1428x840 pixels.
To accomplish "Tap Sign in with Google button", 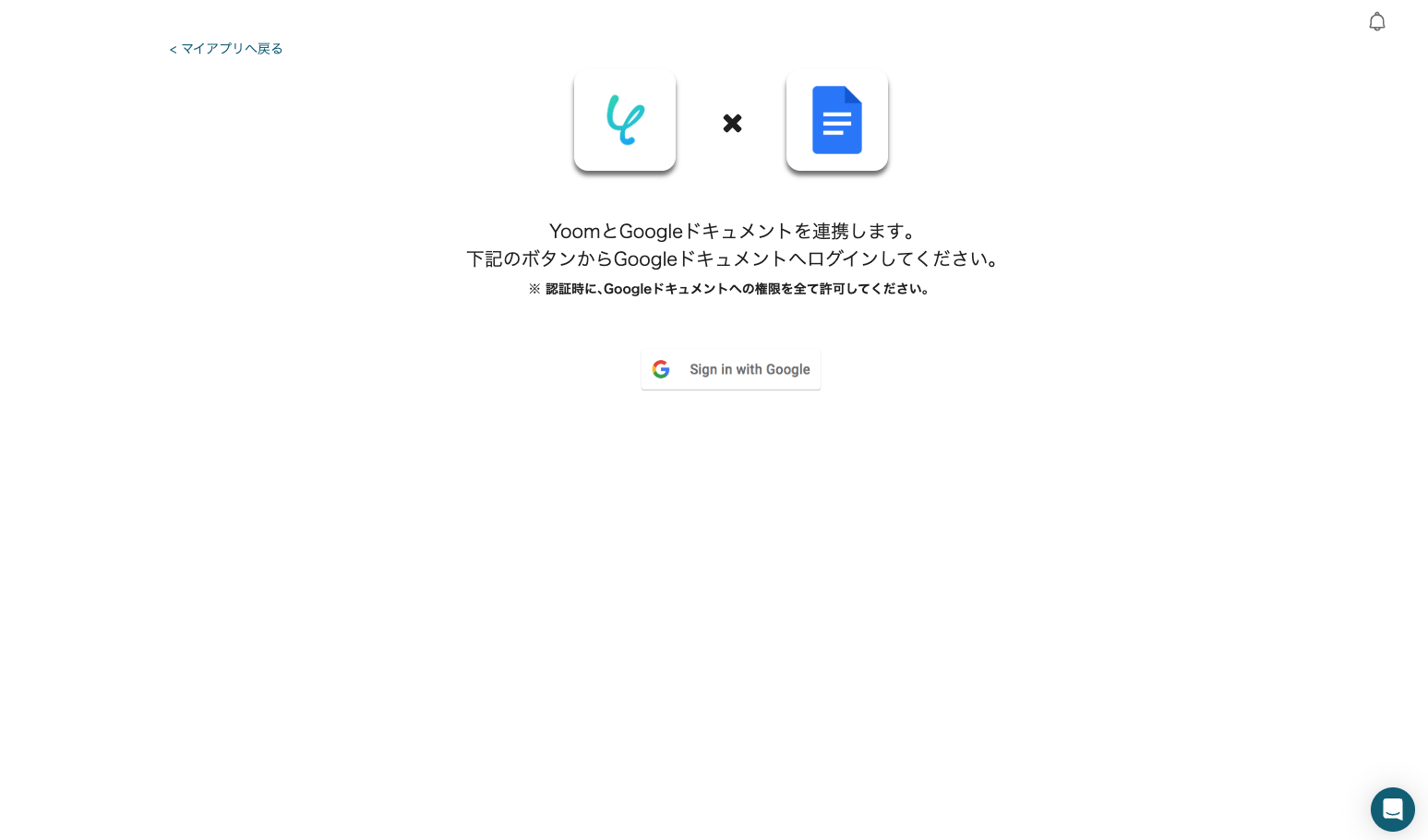I will coord(731,369).
